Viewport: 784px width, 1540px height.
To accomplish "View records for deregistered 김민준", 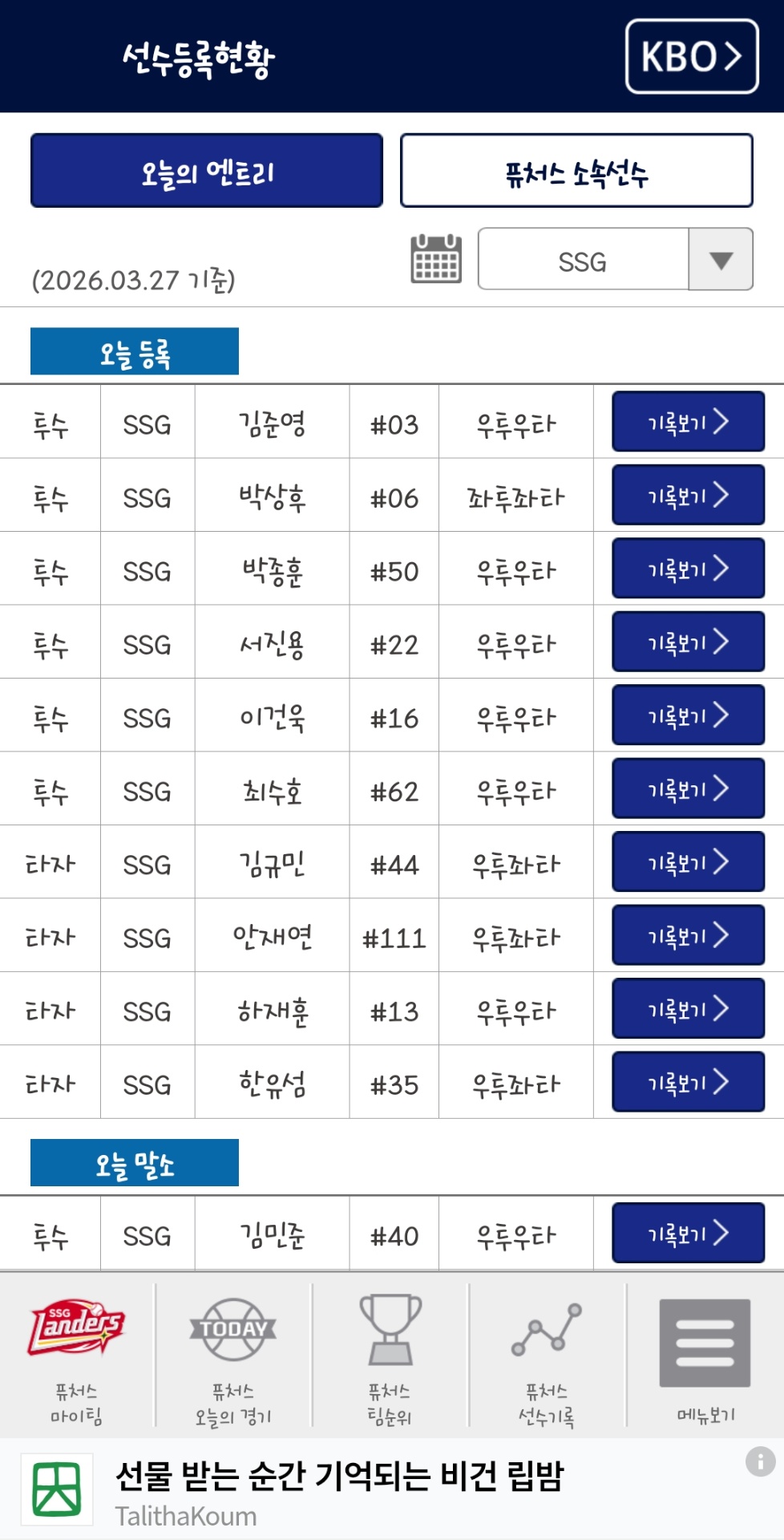I will (x=688, y=1233).
